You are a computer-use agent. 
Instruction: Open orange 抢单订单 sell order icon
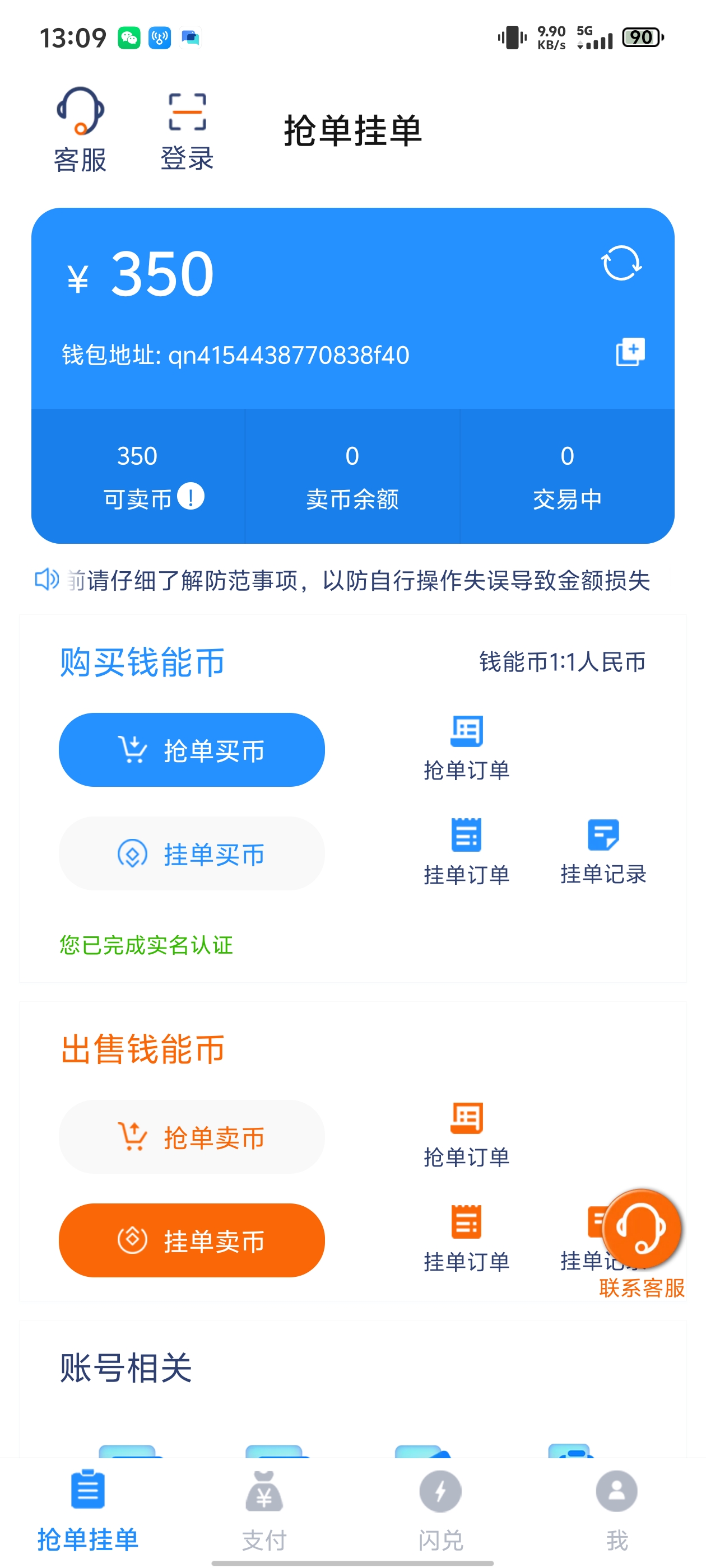tap(467, 1119)
